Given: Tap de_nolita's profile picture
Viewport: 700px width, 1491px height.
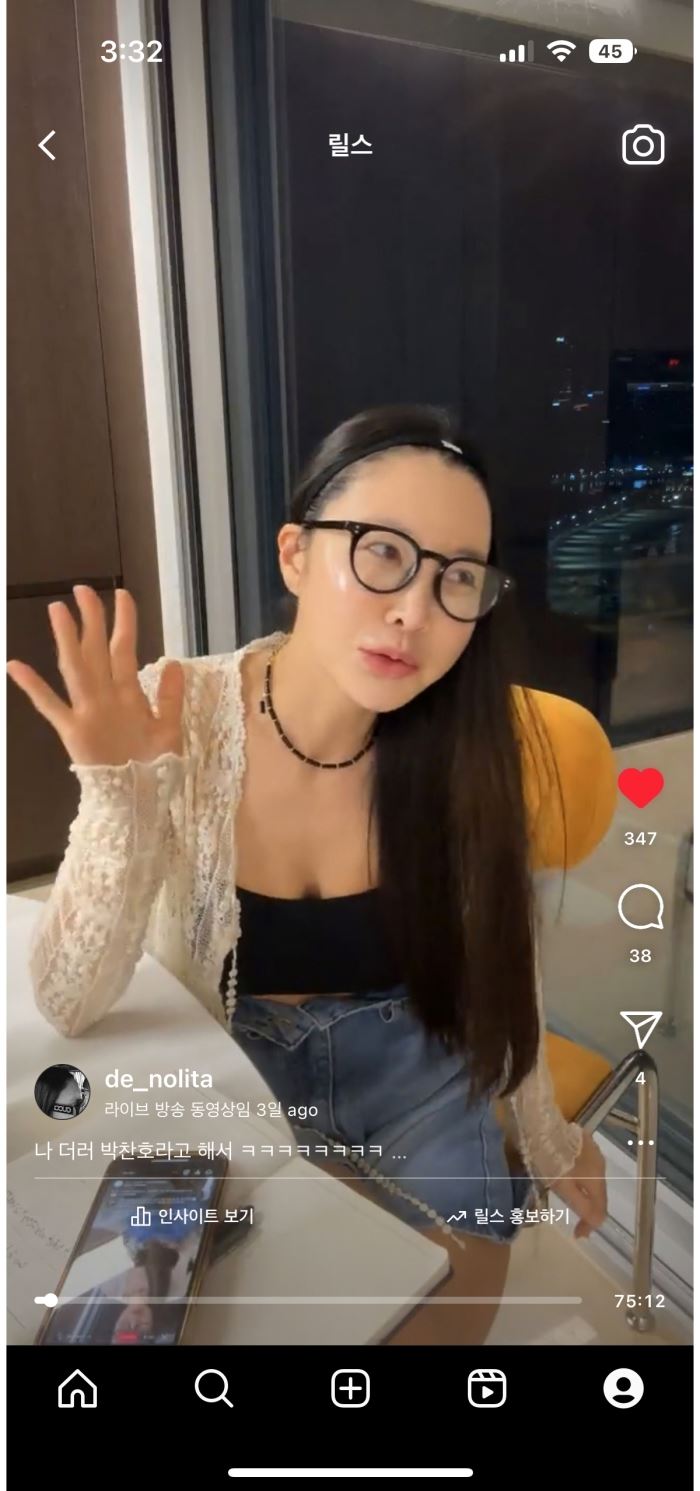Looking at the screenshot, I should click(62, 1091).
